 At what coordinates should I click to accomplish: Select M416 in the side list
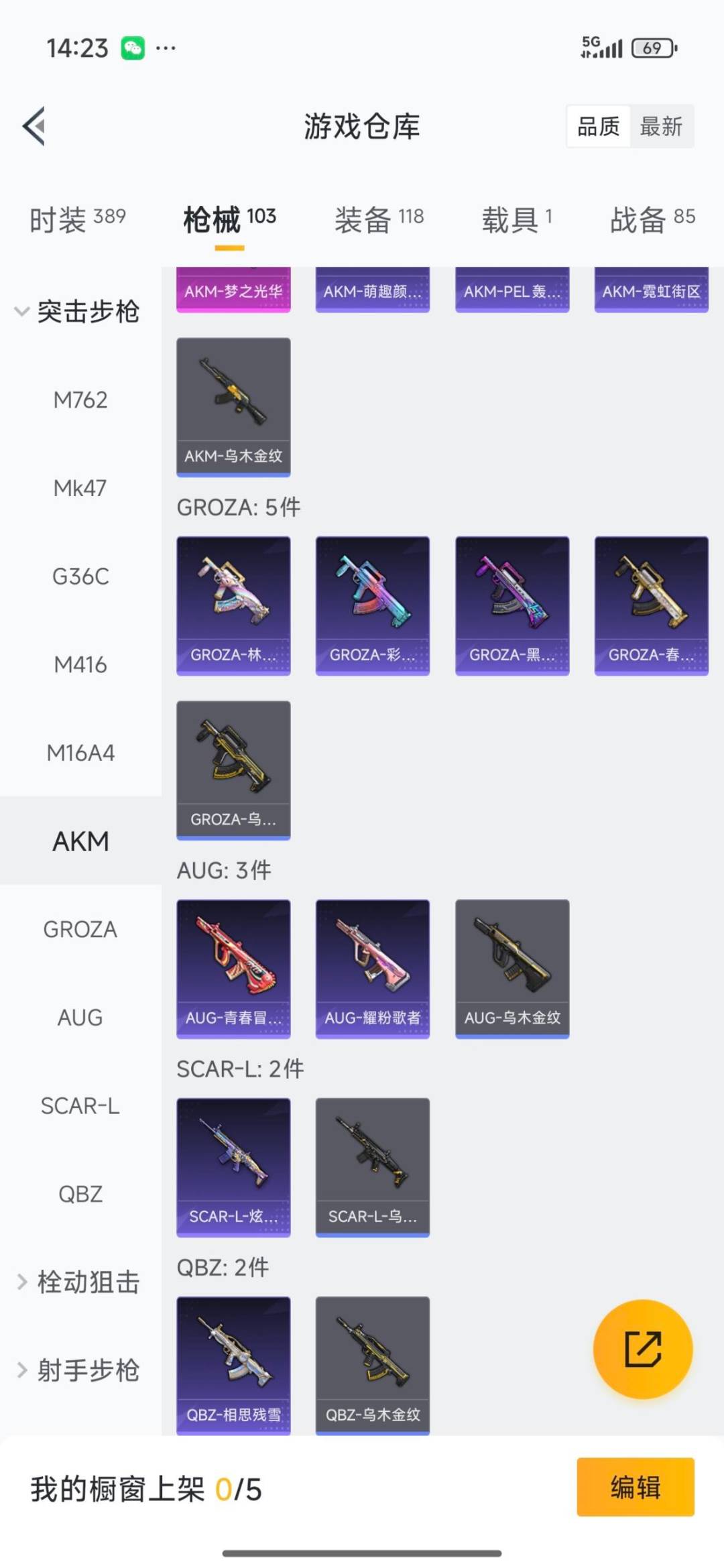[80, 665]
